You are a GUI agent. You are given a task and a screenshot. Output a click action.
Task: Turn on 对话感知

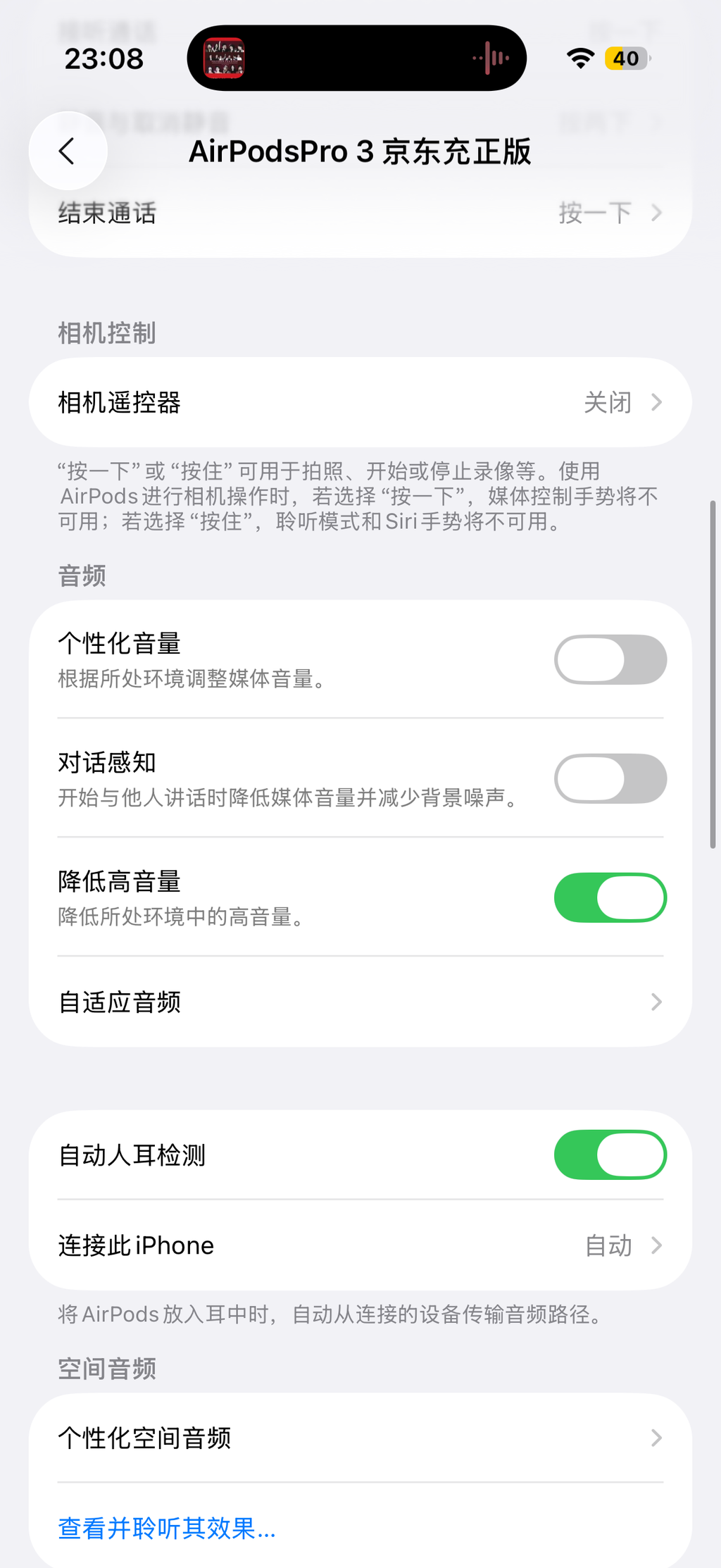tap(610, 778)
